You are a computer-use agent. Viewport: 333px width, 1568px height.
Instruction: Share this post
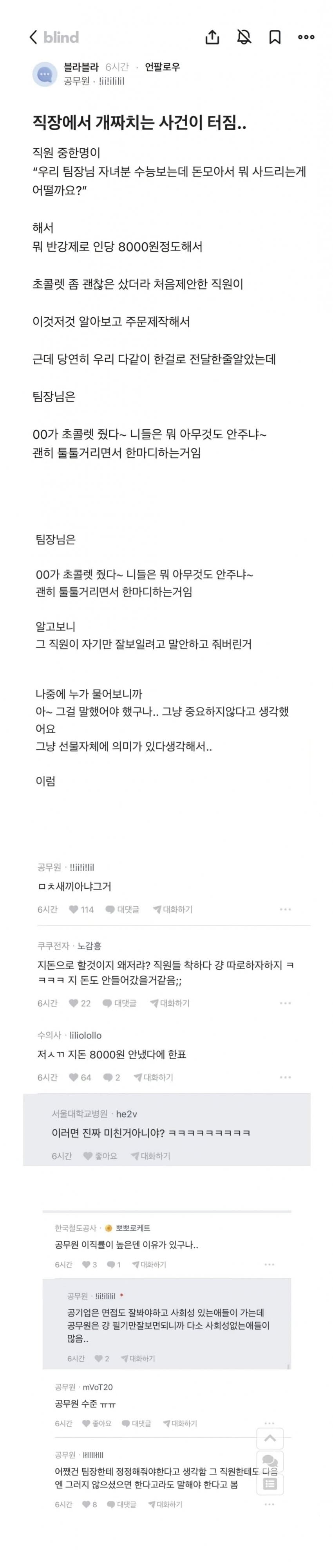coord(212,37)
